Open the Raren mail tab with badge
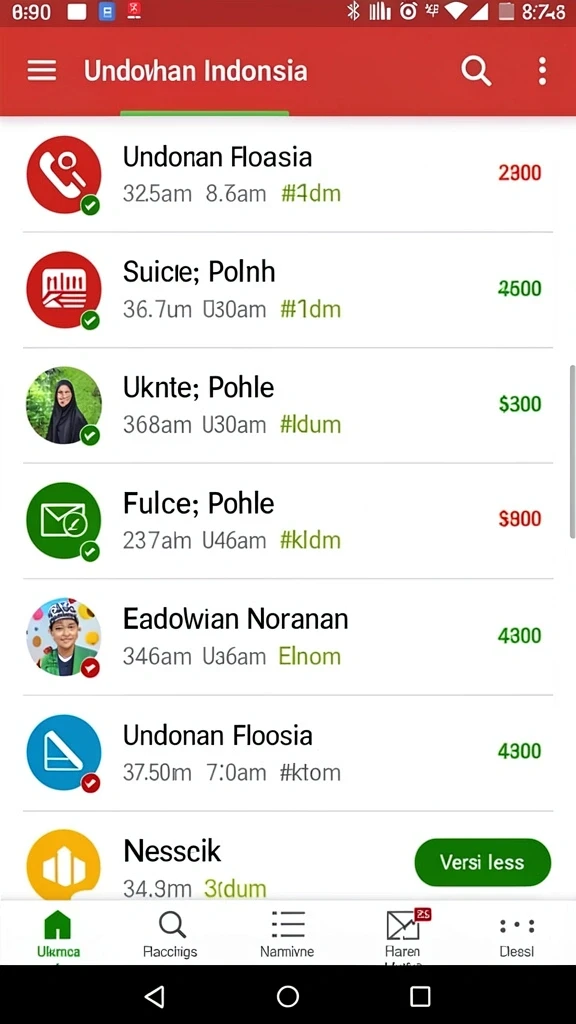The height and width of the screenshot is (1024, 576). (x=404, y=934)
